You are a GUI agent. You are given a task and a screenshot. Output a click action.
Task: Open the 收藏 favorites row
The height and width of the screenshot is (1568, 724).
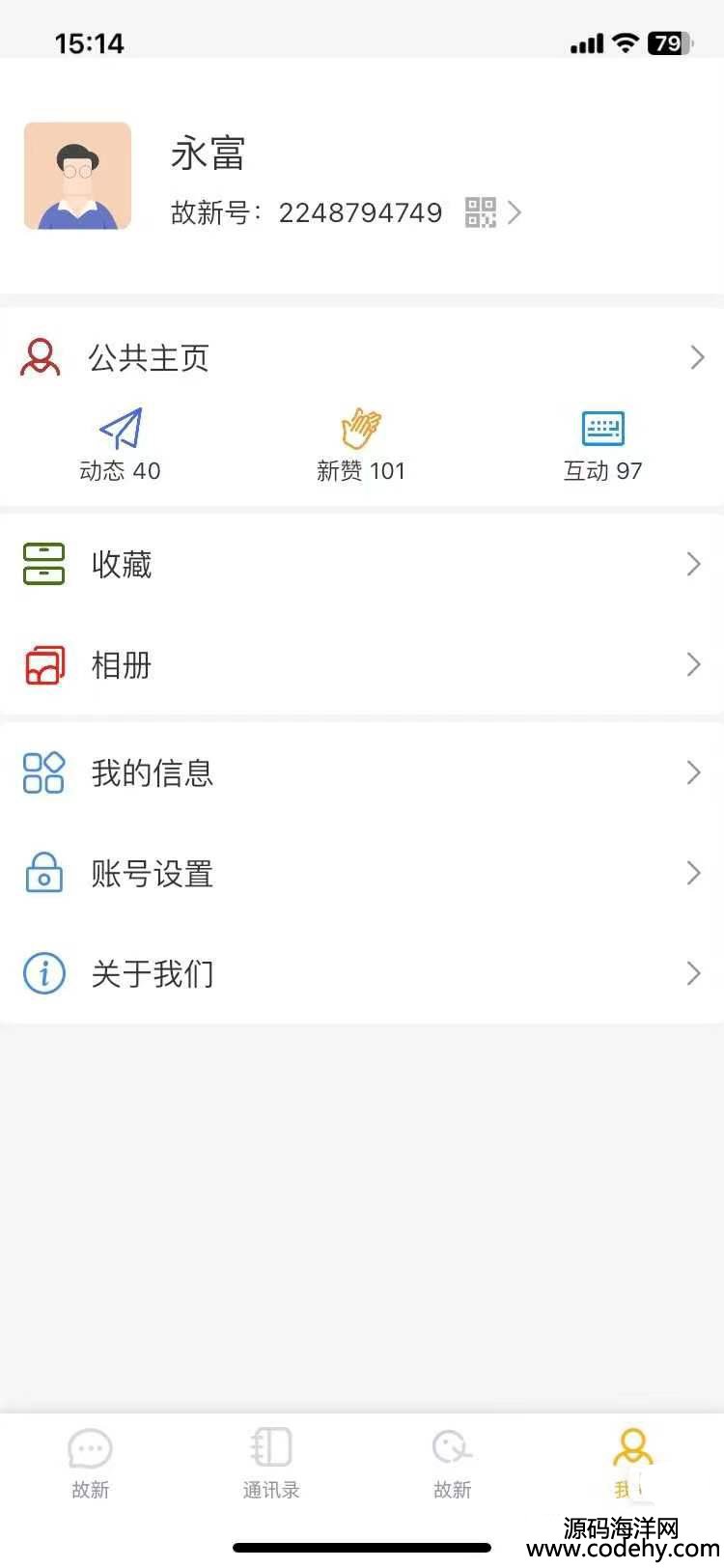tap(362, 565)
